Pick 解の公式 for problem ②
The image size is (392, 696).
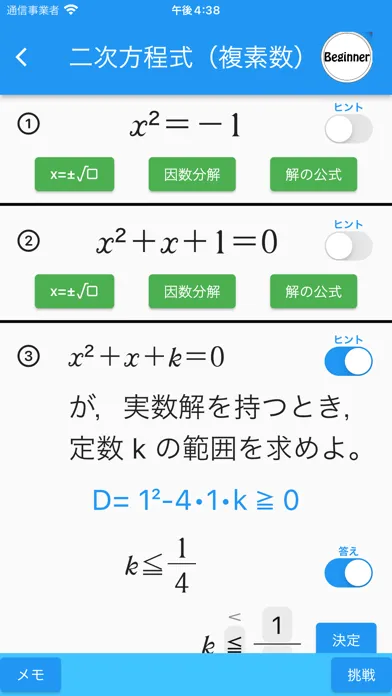pyautogui.click(x=313, y=291)
